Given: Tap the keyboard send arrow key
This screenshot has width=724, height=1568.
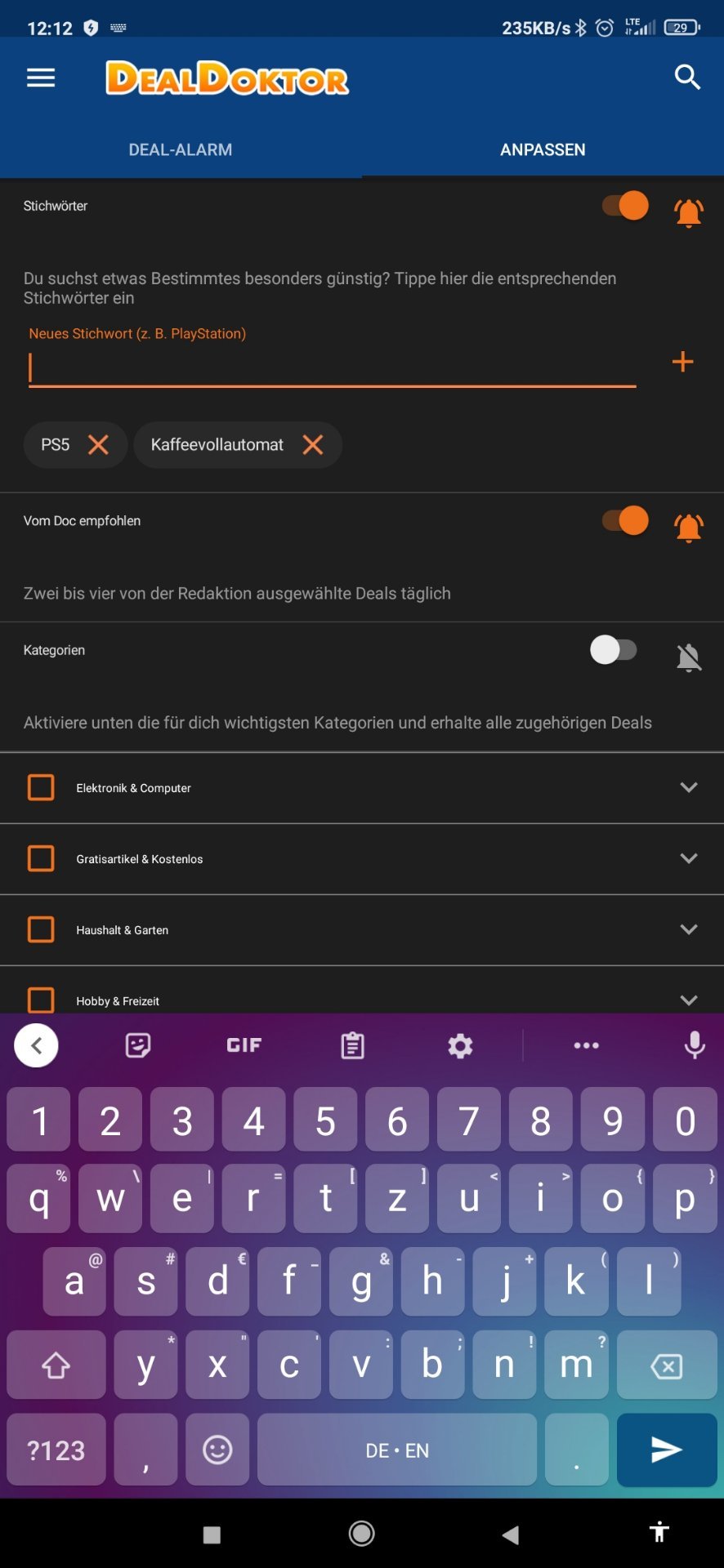Looking at the screenshot, I should (x=667, y=1450).
